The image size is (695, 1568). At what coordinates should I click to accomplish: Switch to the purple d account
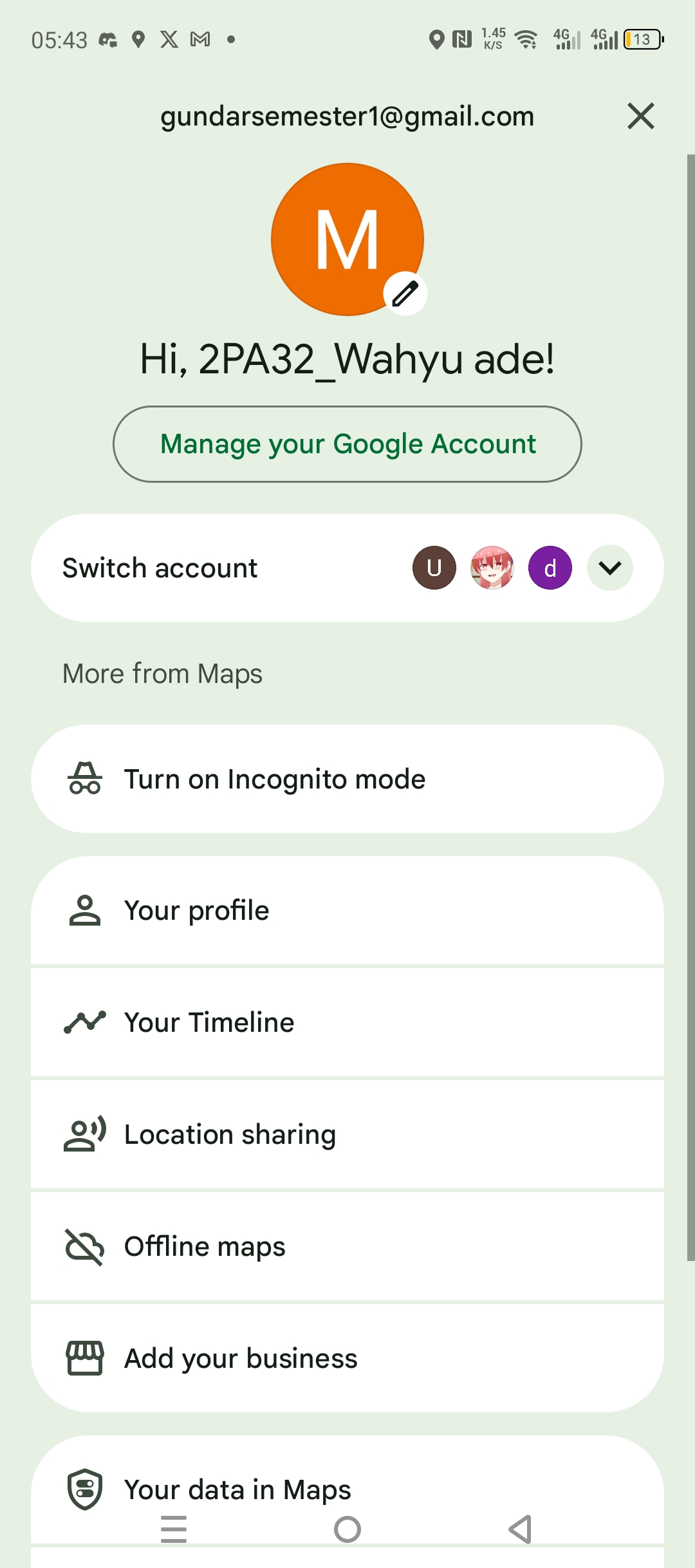[550, 568]
